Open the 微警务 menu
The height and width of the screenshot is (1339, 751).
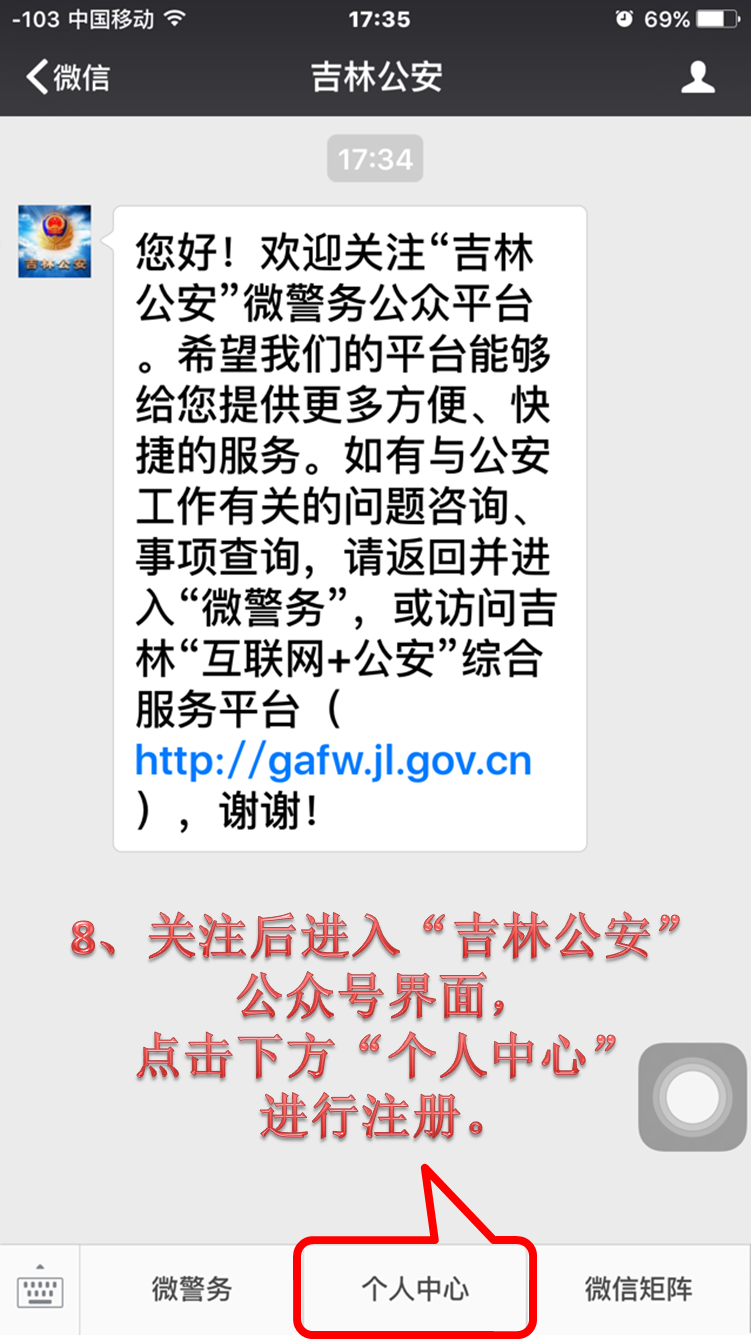coord(191,1289)
